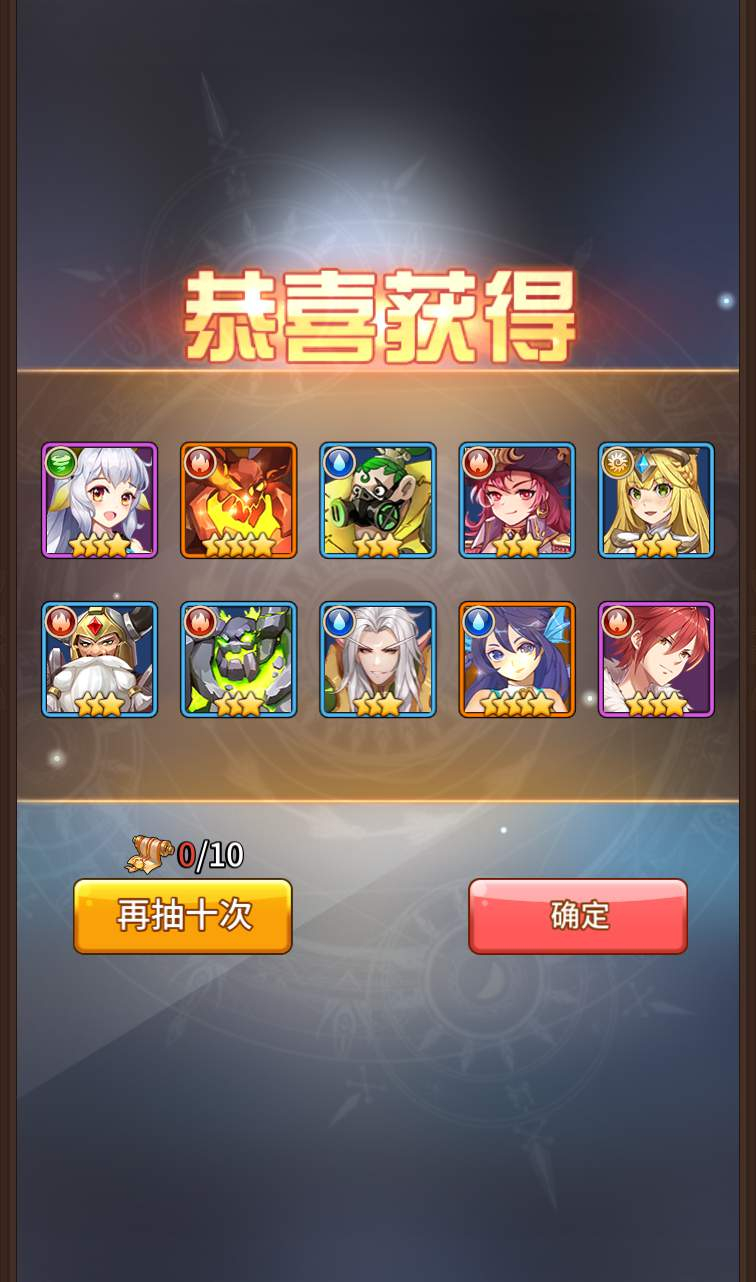View the lava demon hero card
Screen dimensions: 756x1282
pos(239,500)
